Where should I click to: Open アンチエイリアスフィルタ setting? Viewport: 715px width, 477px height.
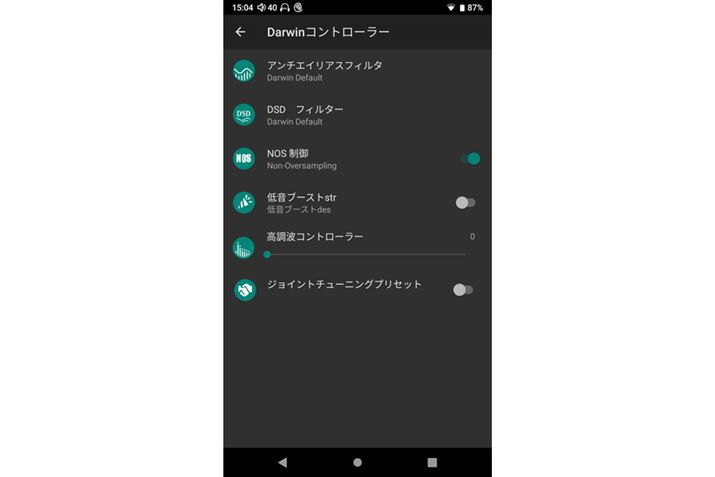[x=325, y=71]
